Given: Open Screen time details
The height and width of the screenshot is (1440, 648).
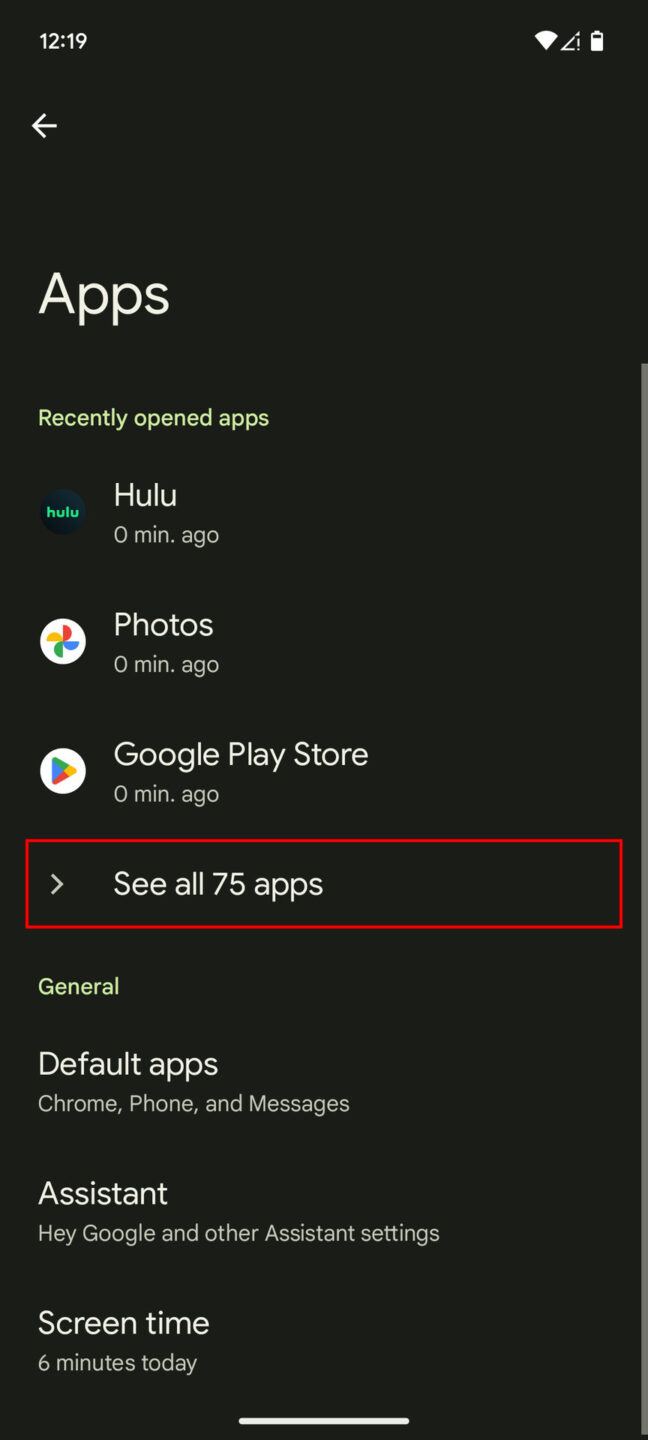Looking at the screenshot, I should pos(123,1340).
